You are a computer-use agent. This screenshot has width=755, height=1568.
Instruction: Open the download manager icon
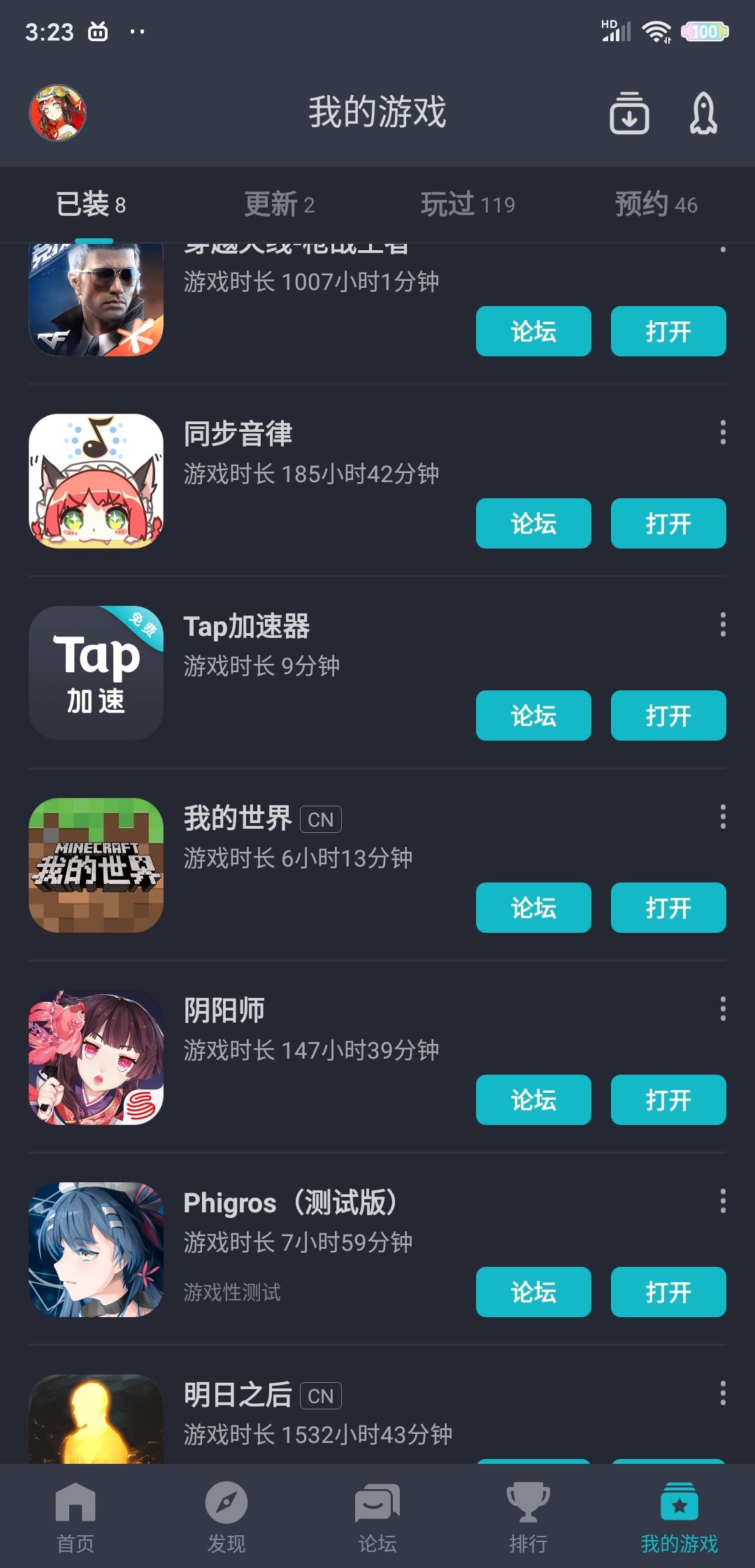(x=628, y=112)
